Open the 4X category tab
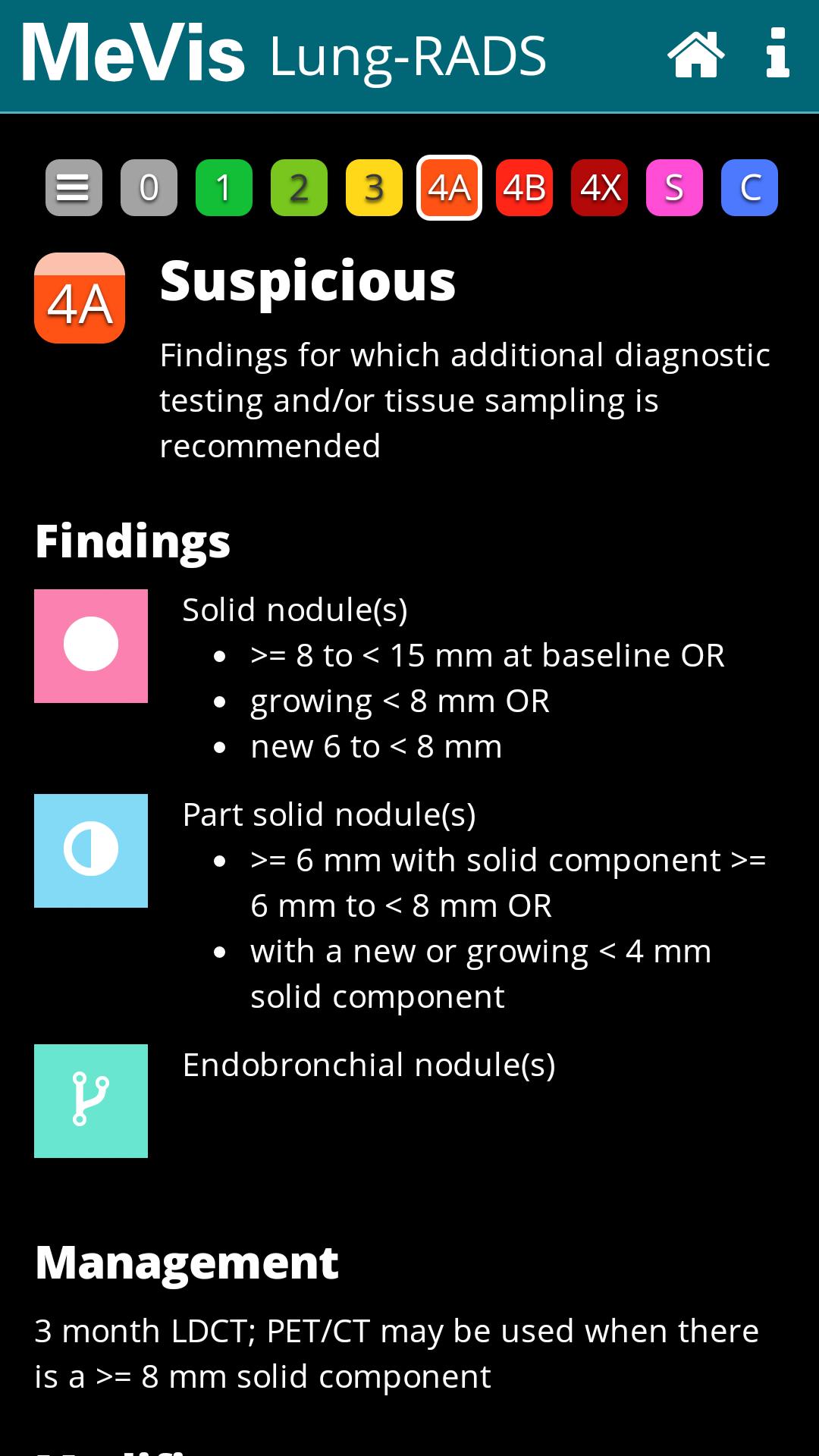The width and height of the screenshot is (819, 1456). [599, 188]
